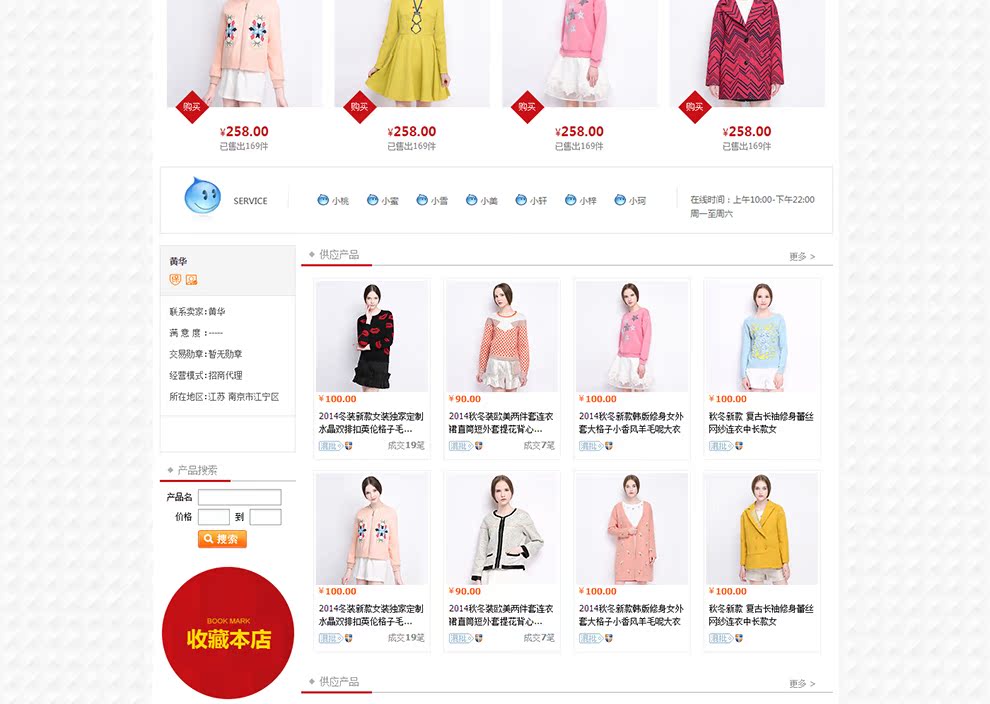This screenshot has width=990, height=704.
Task: Enter the maximum price field after 到
Action: [265, 517]
